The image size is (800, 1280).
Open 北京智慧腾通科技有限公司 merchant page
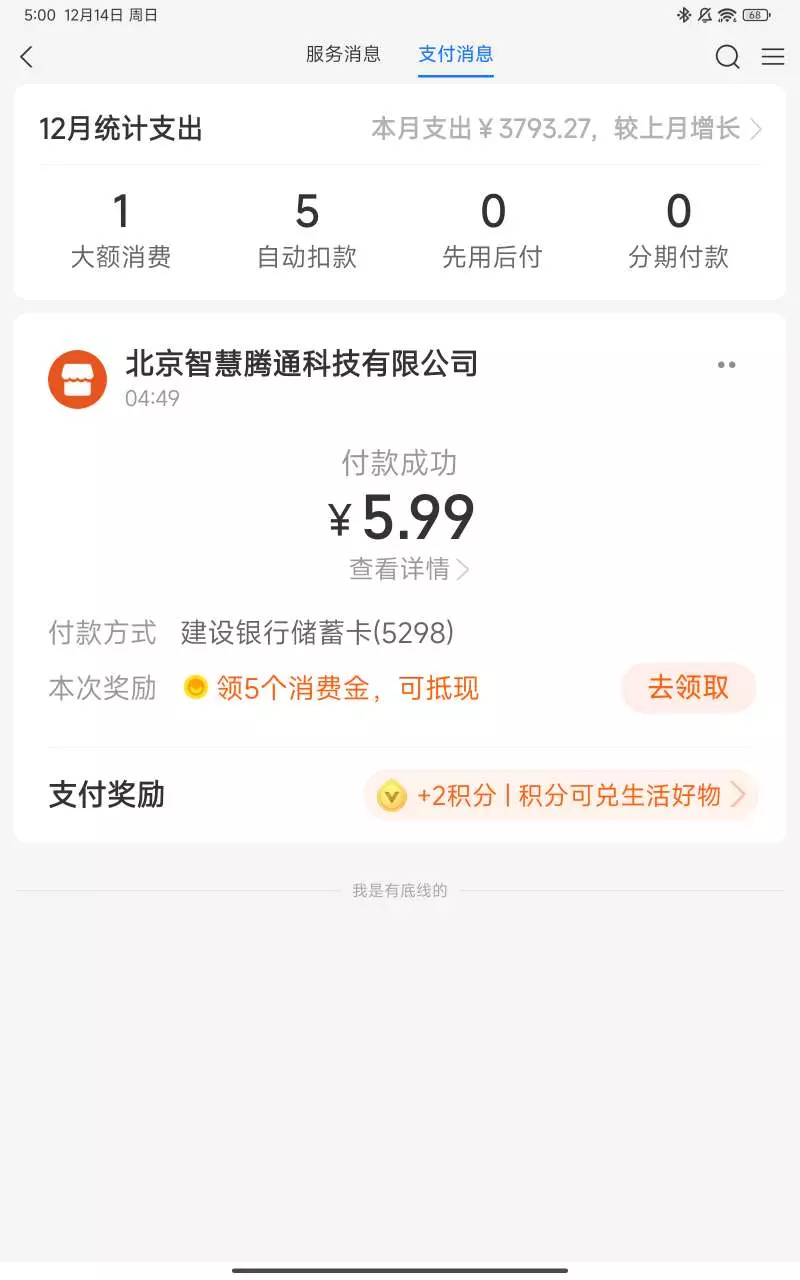coord(301,364)
